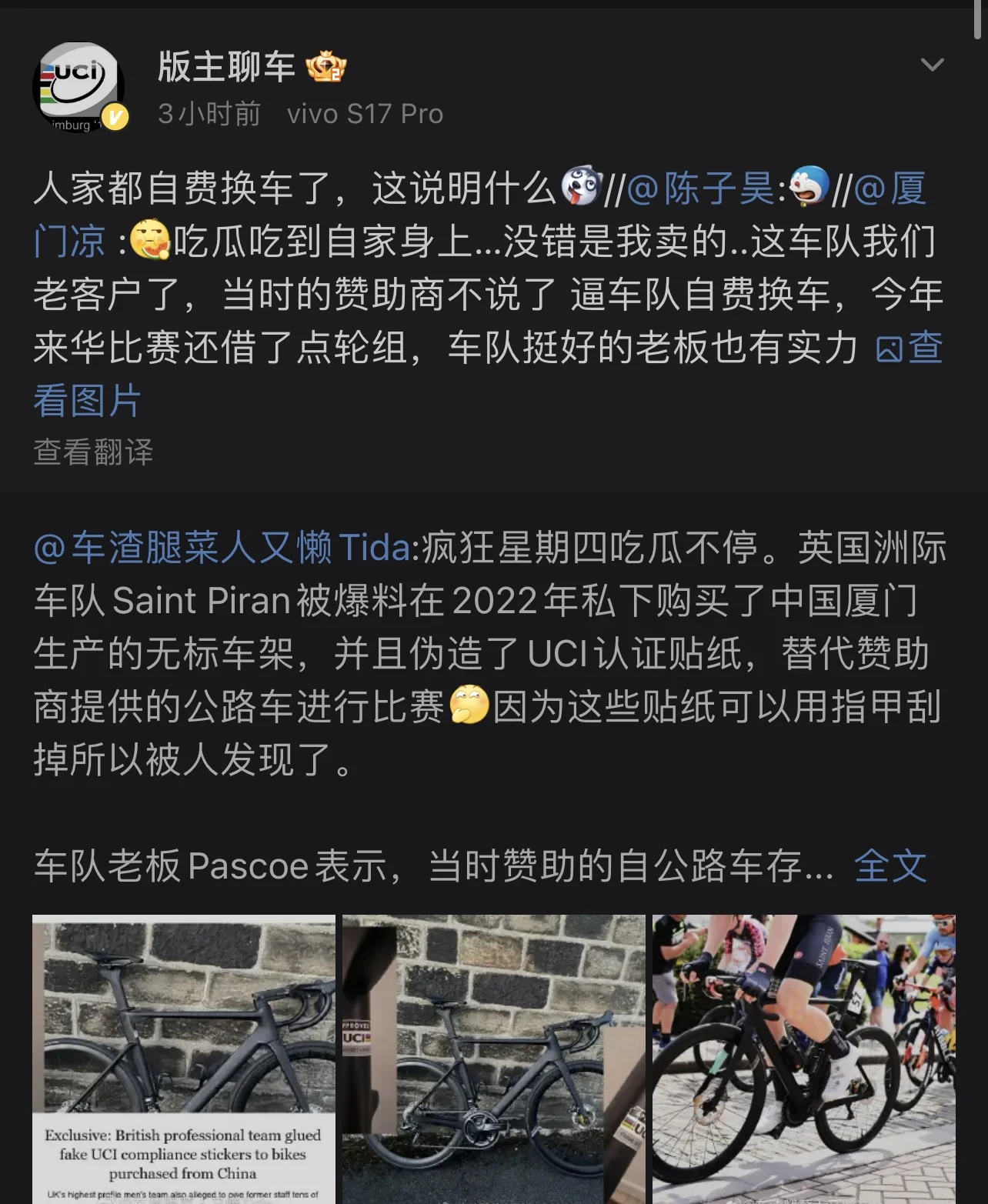The height and width of the screenshot is (1204, 988).
Task: Click the vivo S17 Pro source label
Action: 365,113
